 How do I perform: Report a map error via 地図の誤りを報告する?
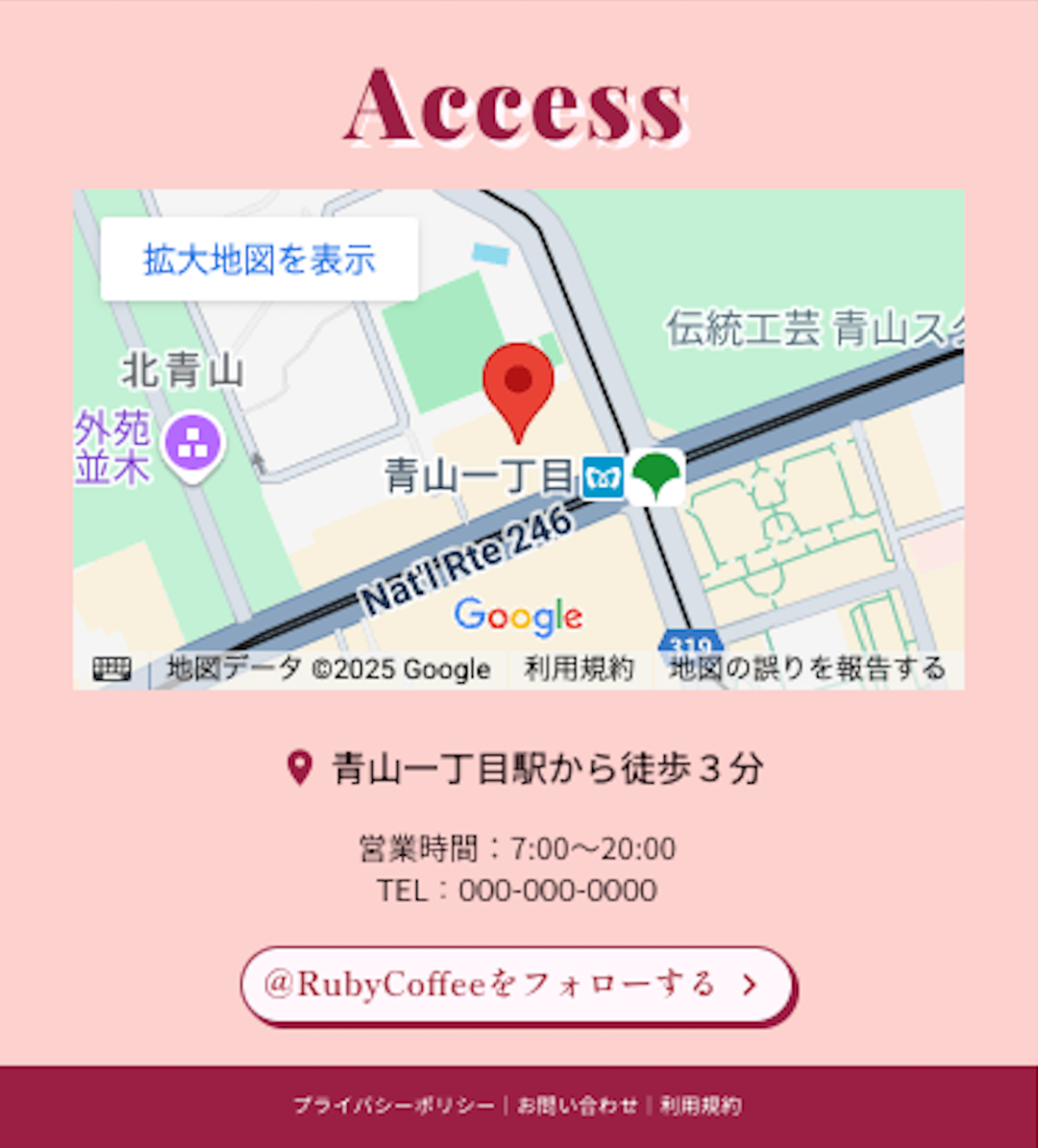tap(807, 668)
